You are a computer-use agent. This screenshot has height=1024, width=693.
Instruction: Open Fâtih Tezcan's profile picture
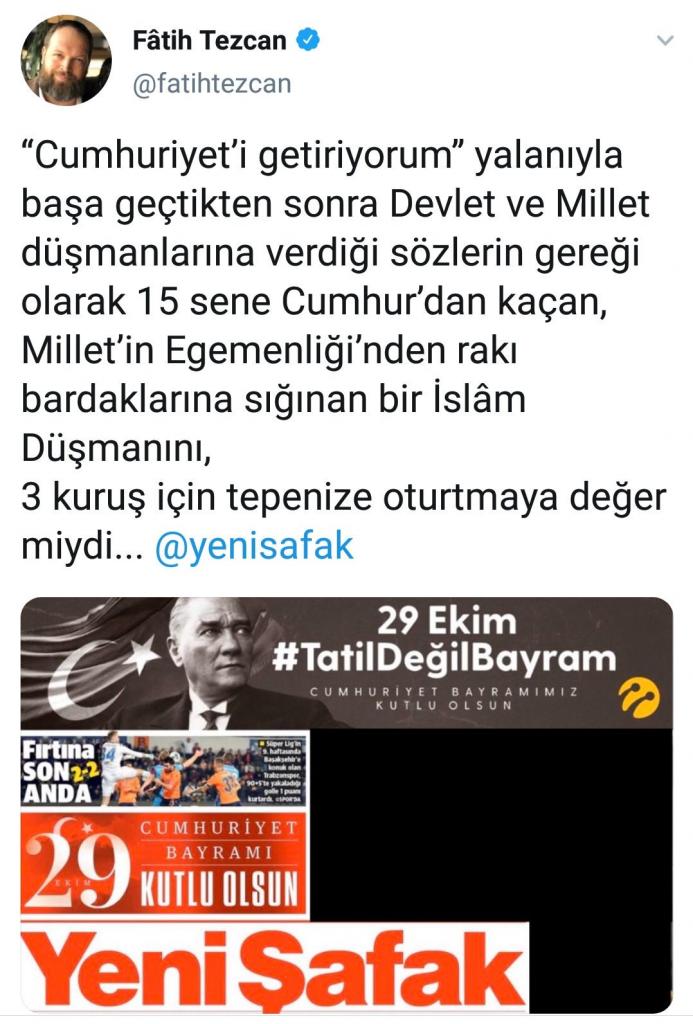click(66, 60)
